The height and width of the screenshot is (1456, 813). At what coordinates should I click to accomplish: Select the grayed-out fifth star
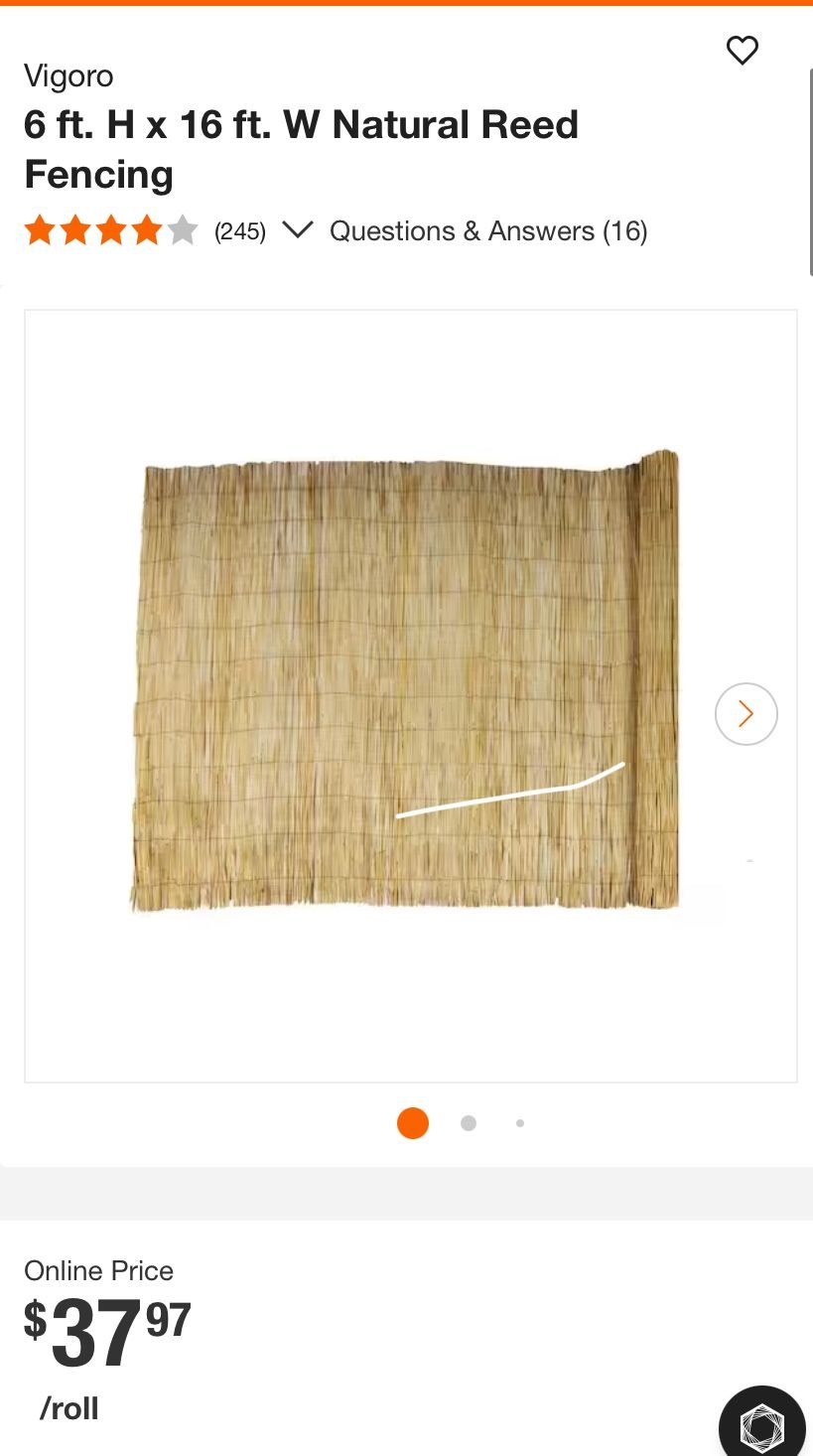pyautogui.click(x=183, y=229)
